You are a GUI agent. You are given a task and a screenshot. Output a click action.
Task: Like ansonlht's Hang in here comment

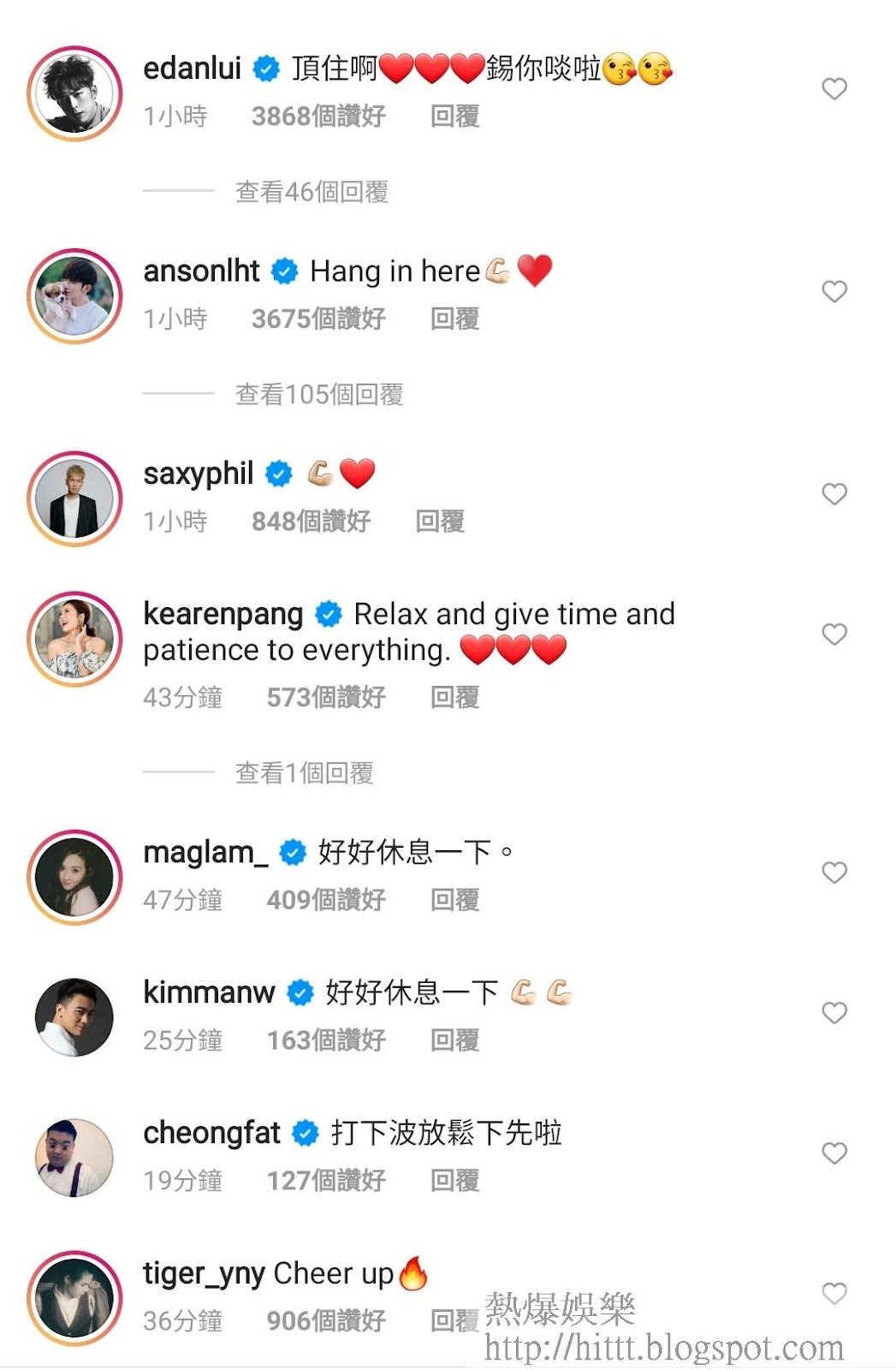click(834, 291)
